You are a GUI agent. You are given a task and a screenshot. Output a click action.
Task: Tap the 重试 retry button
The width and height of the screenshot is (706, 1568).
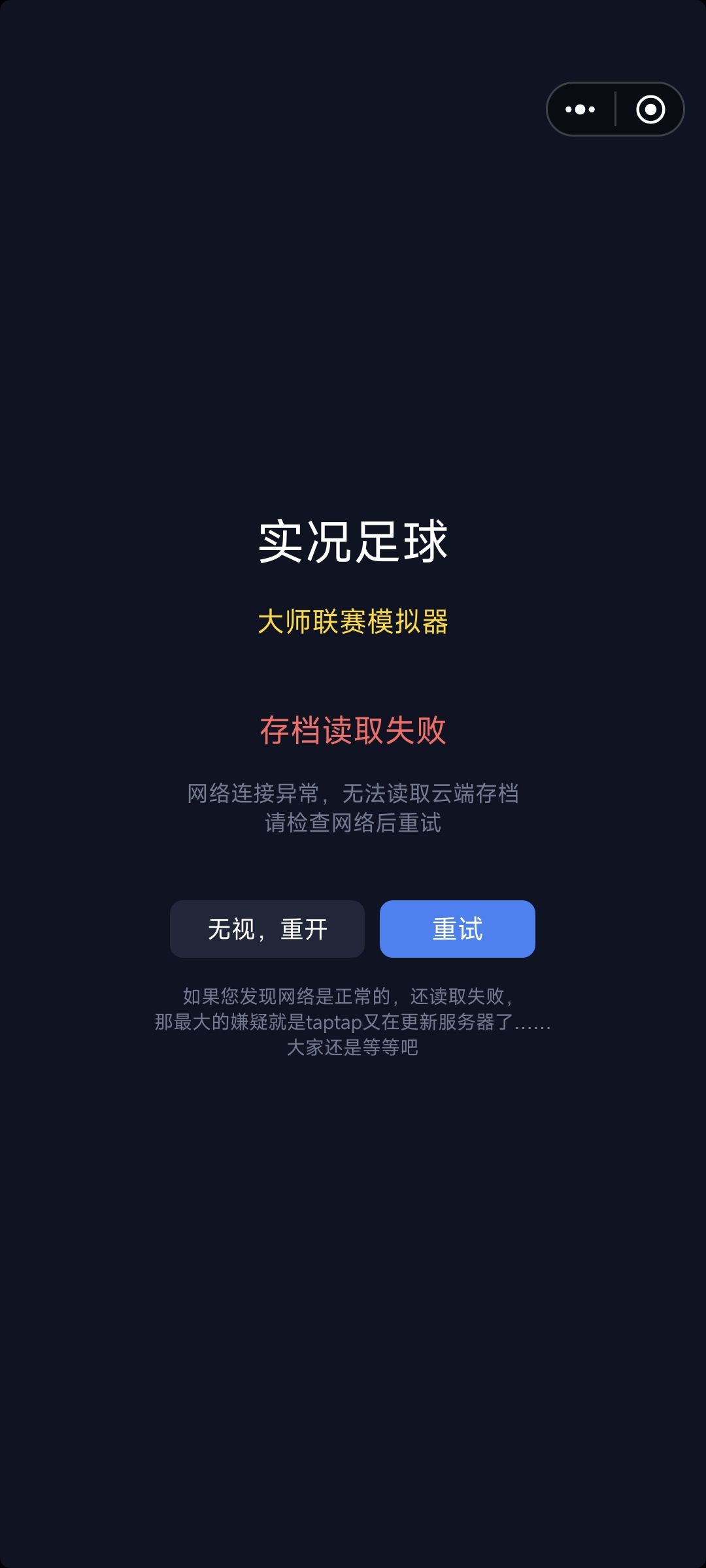[457, 928]
